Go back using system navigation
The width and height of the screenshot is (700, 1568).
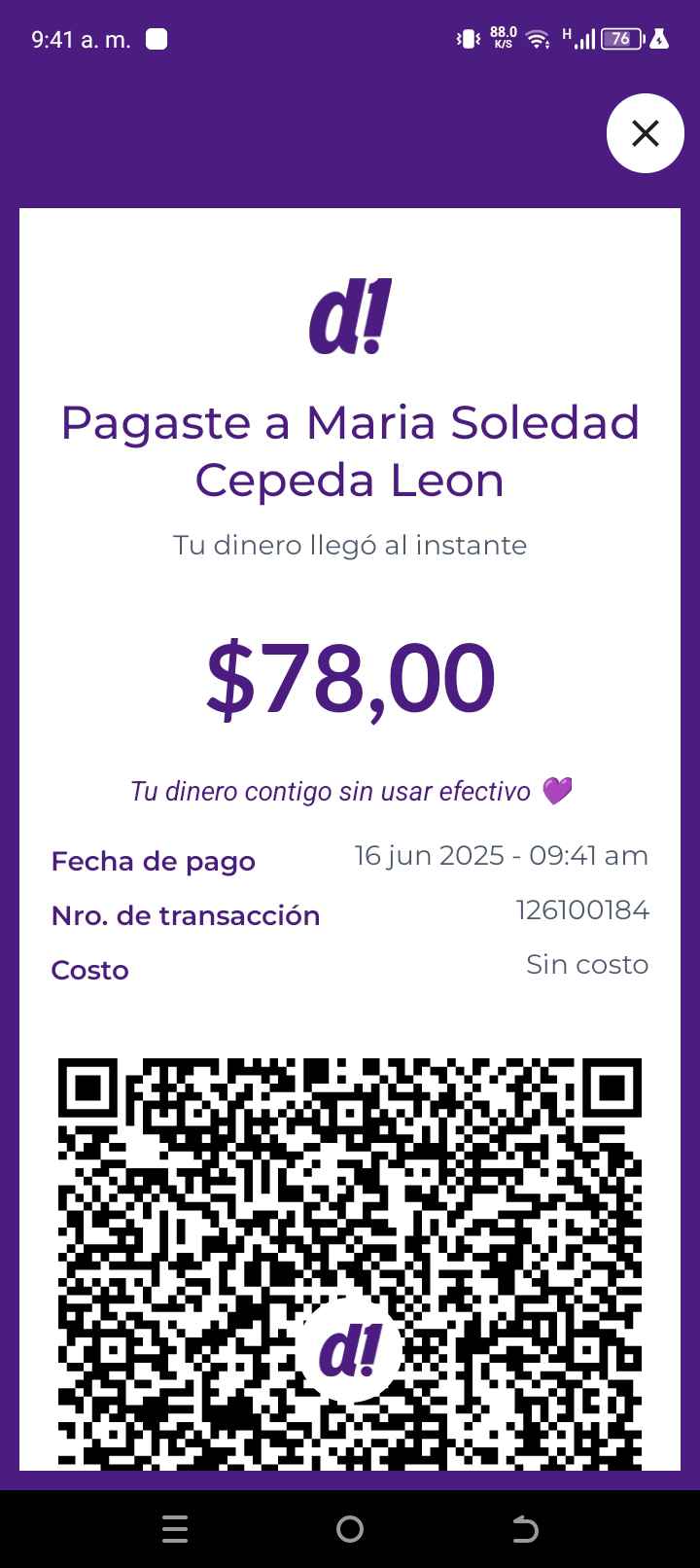(525, 1530)
